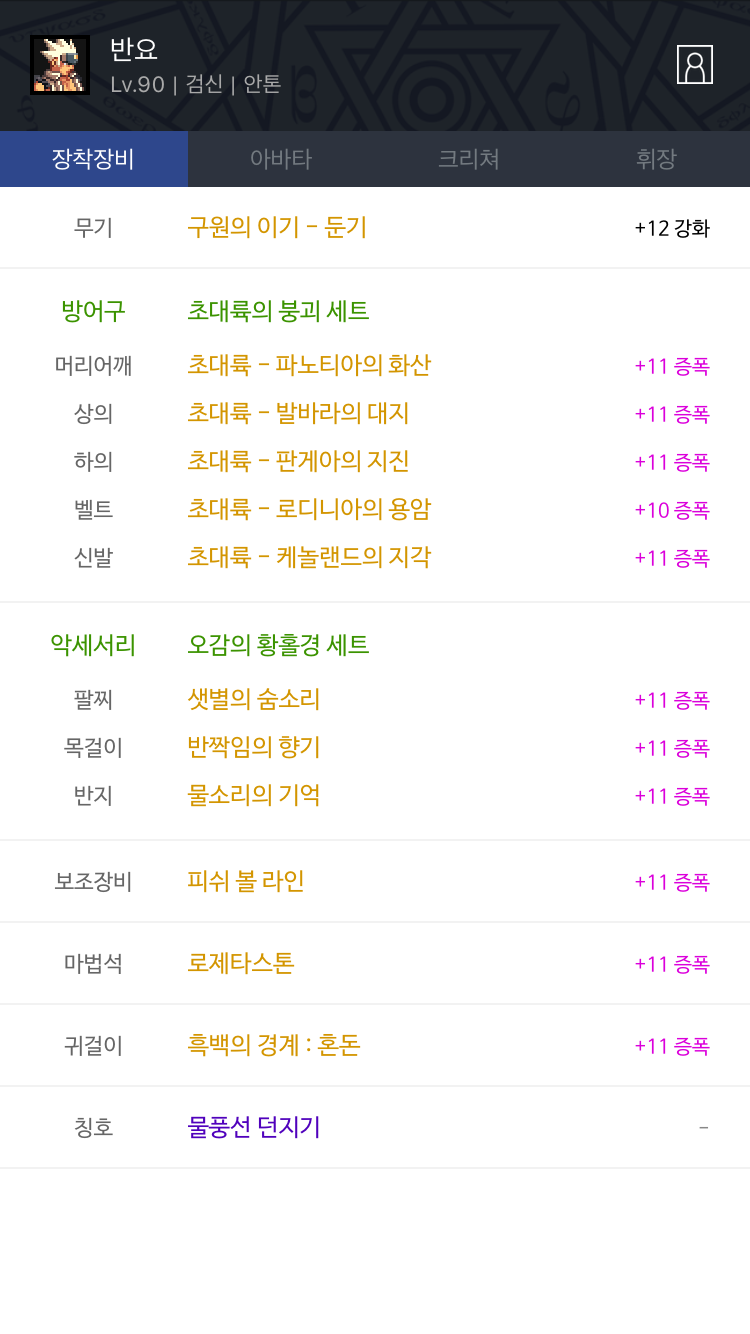Open weapon 구원의 이기 - 둔기
The width and height of the screenshot is (750, 1334).
277,227
